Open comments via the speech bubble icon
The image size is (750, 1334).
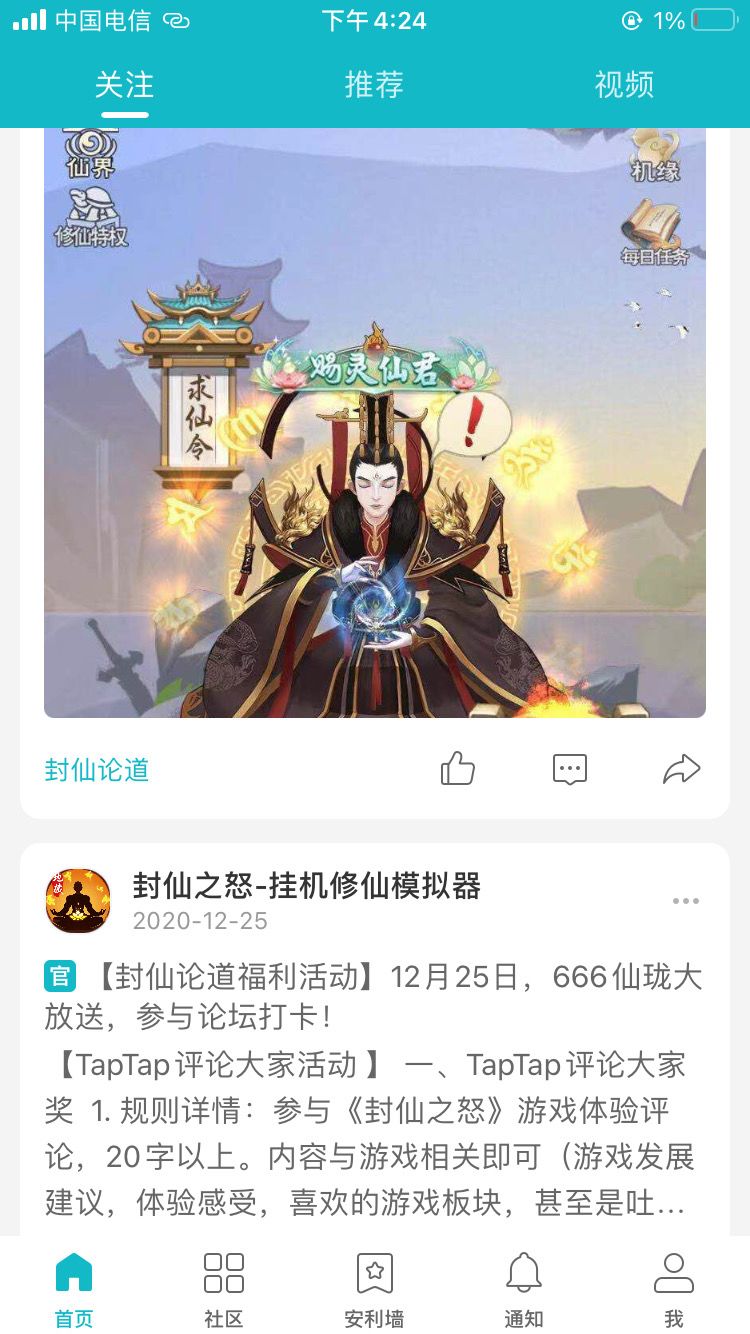(x=569, y=768)
